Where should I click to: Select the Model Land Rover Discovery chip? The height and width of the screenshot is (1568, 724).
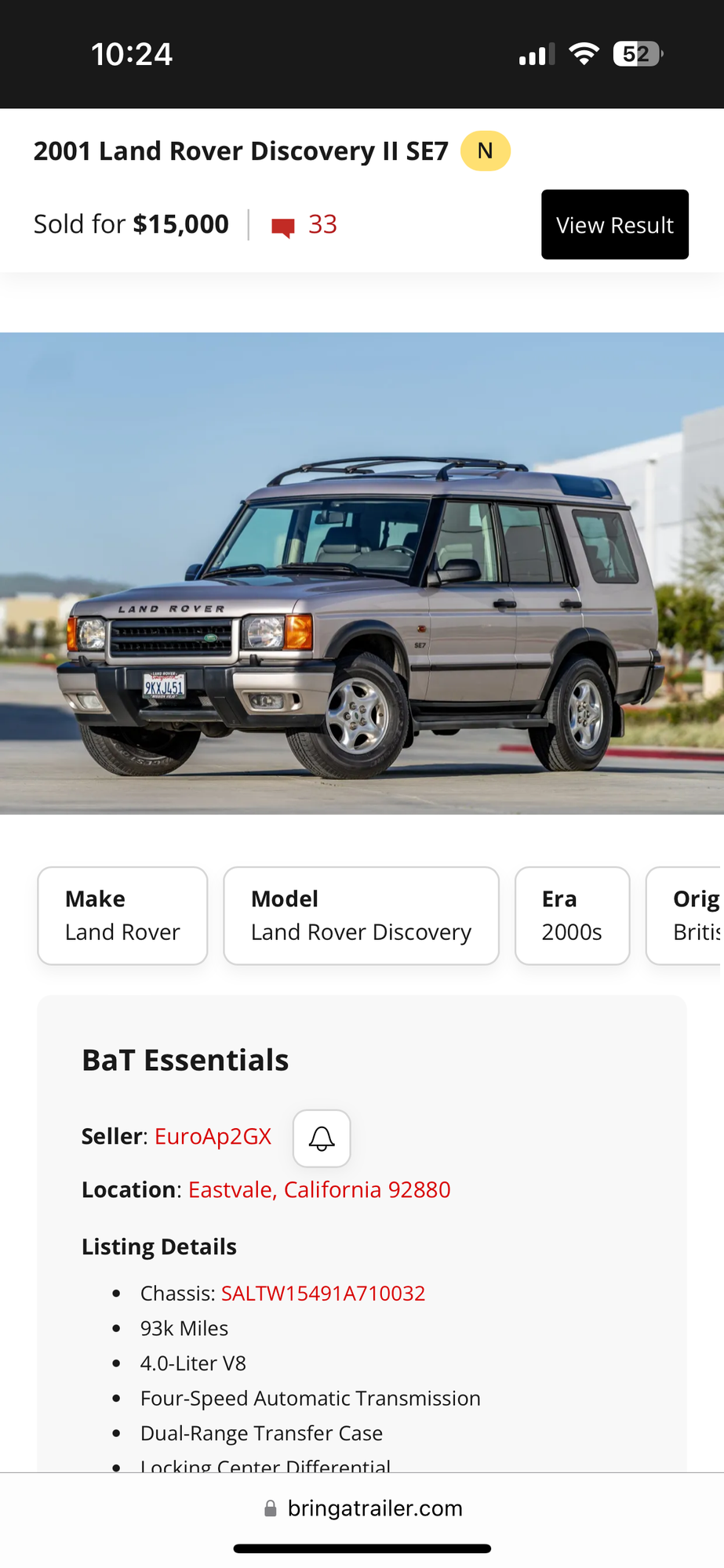coord(361,916)
